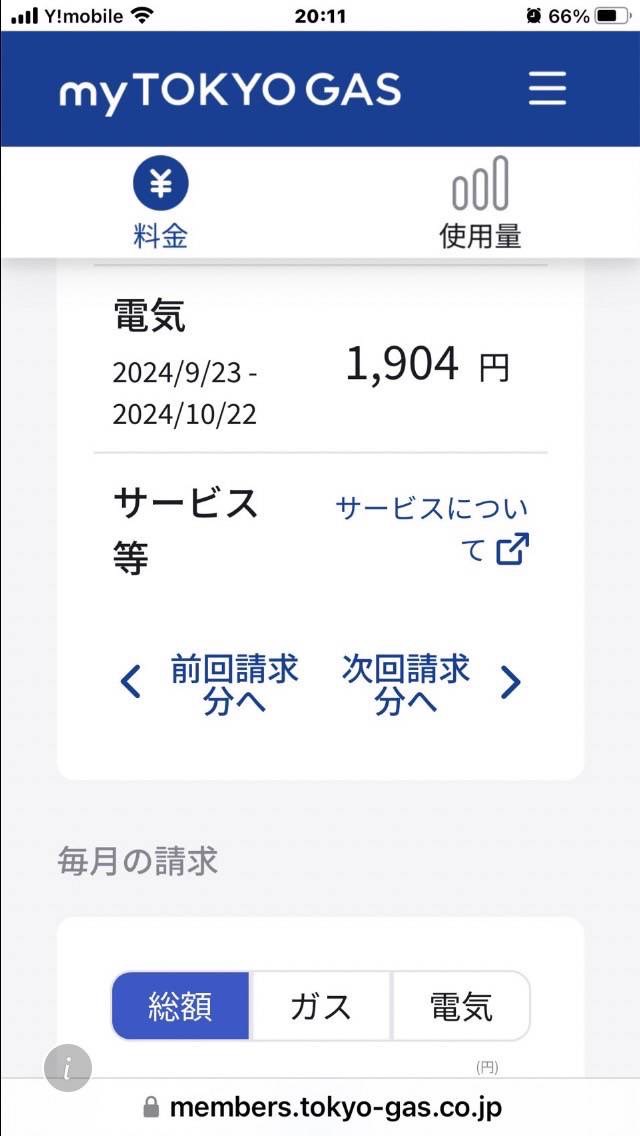640x1136 pixels.
Task: Go to 前回請求分へ
Action: coord(210,683)
